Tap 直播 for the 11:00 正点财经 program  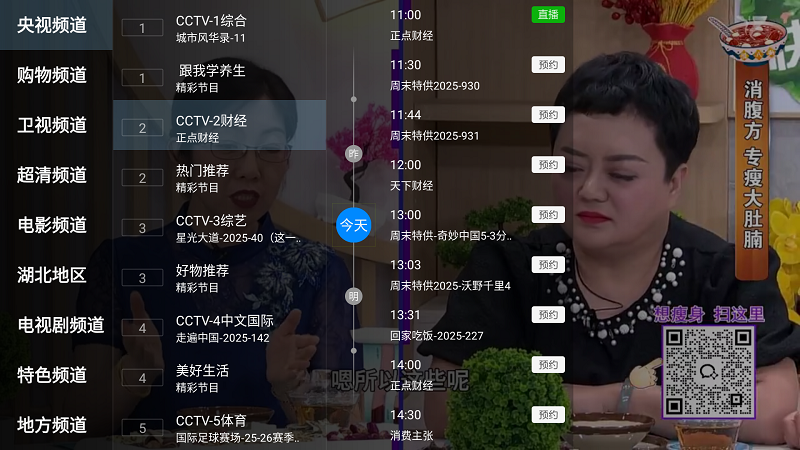548,15
